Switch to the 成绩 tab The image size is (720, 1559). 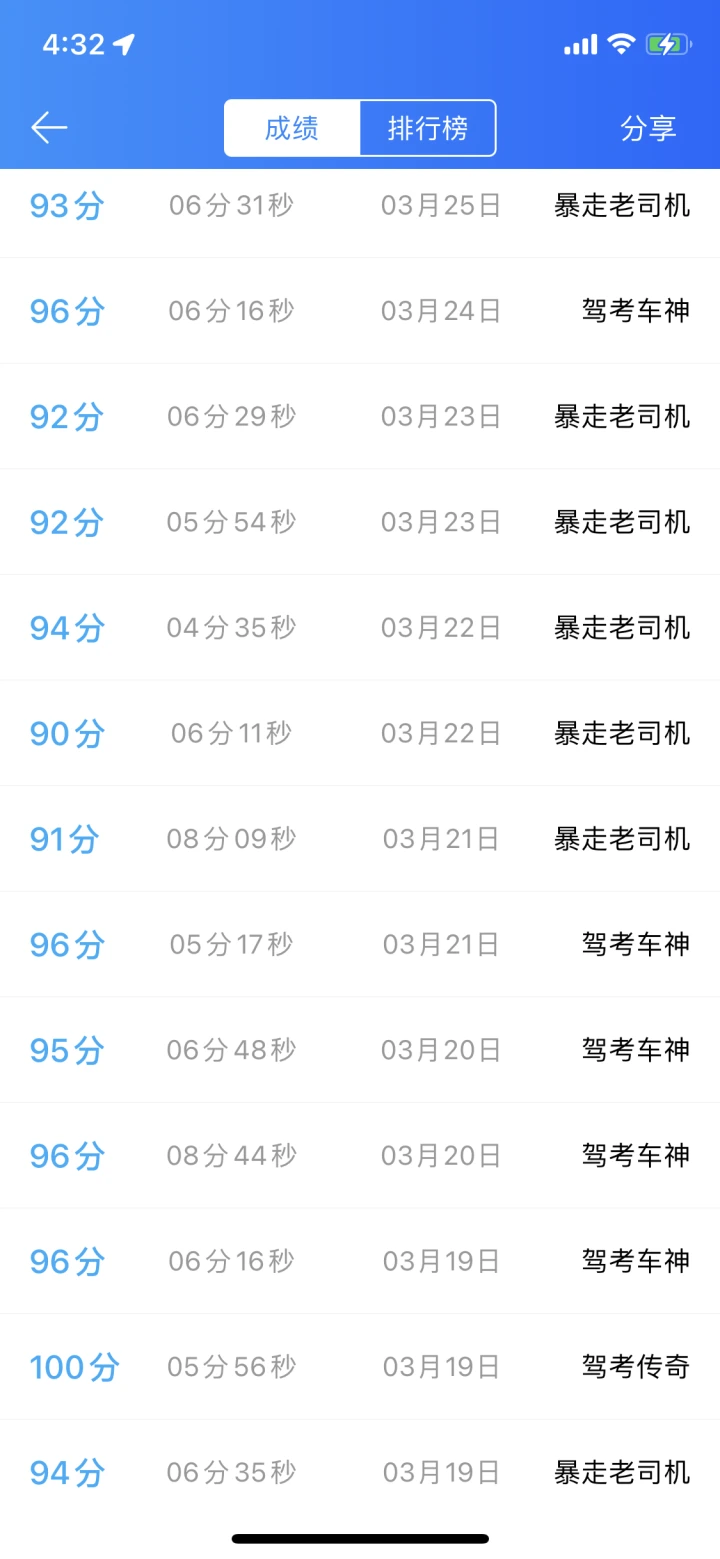pyautogui.click(x=292, y=128)
